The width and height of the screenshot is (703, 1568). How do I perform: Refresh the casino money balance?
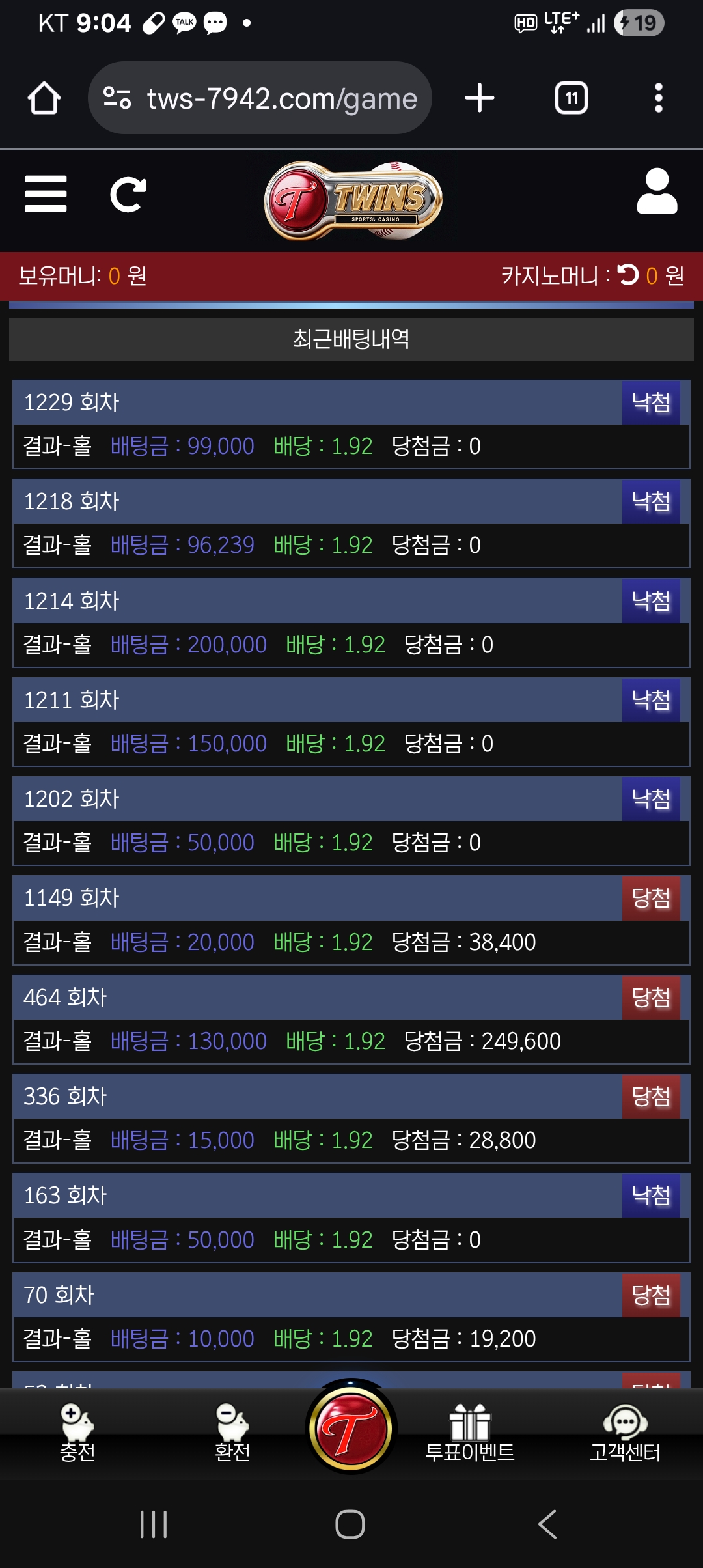tap(628, 275)
